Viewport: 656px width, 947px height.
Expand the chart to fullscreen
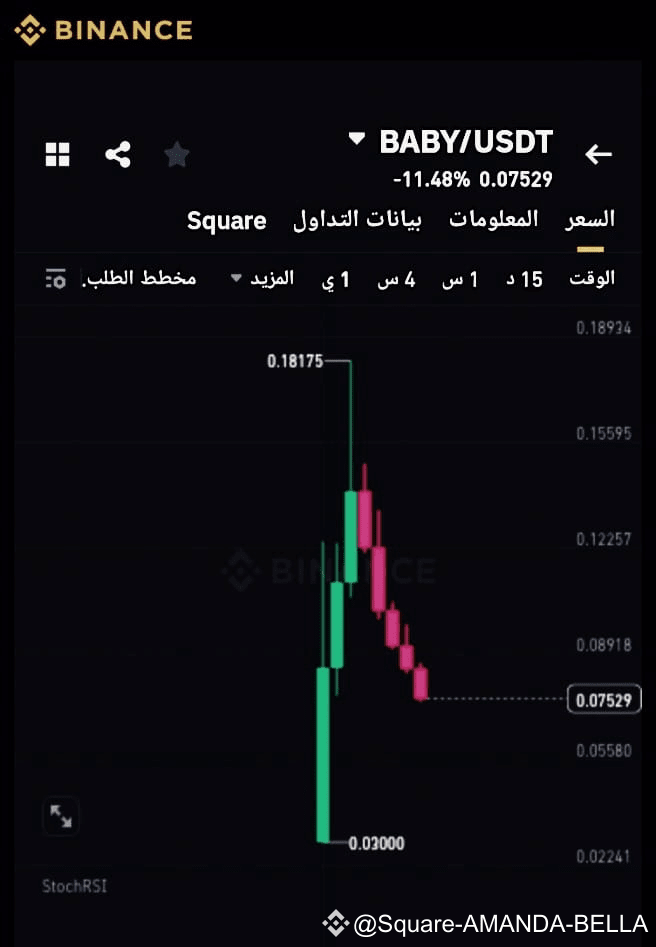pos(61,816)
